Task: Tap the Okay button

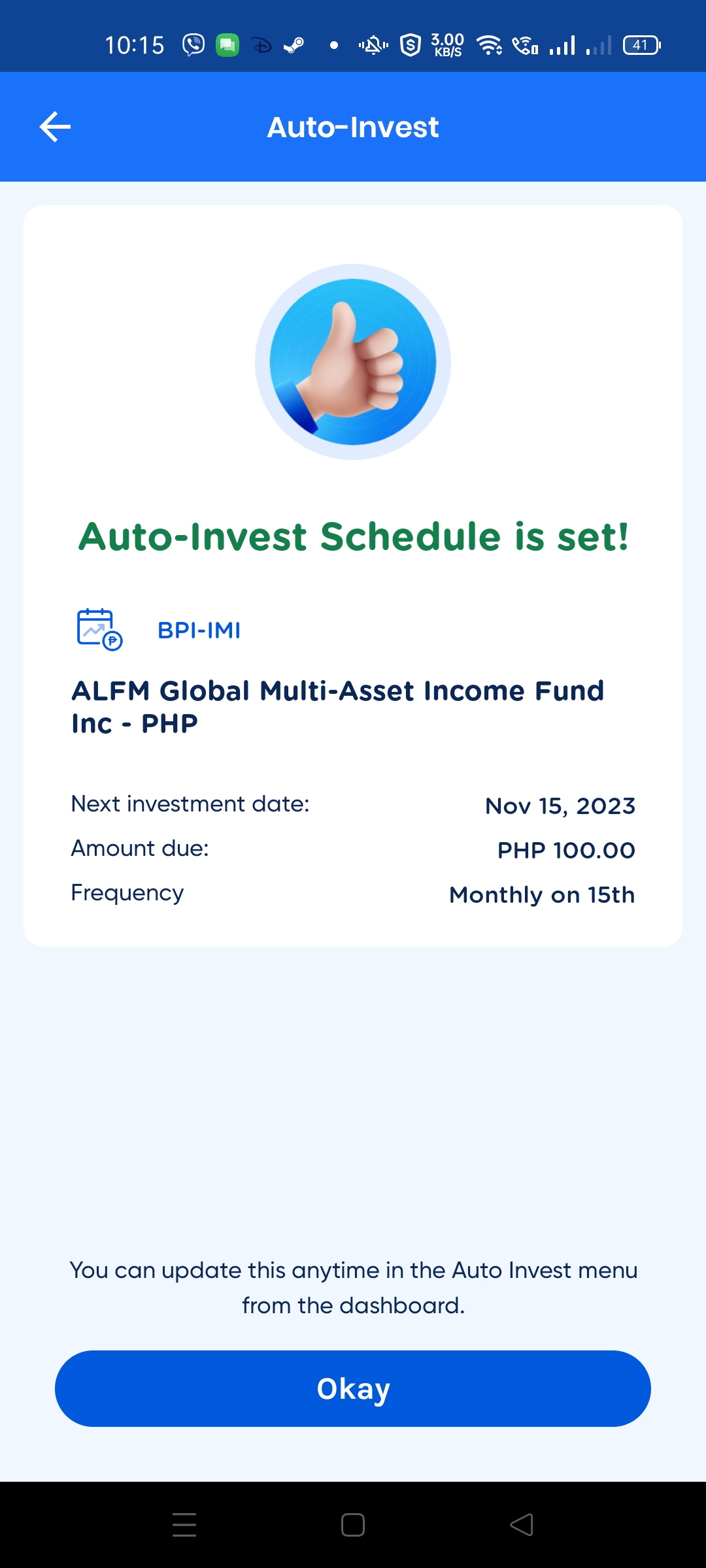Action: click(x=352, y=1388)
